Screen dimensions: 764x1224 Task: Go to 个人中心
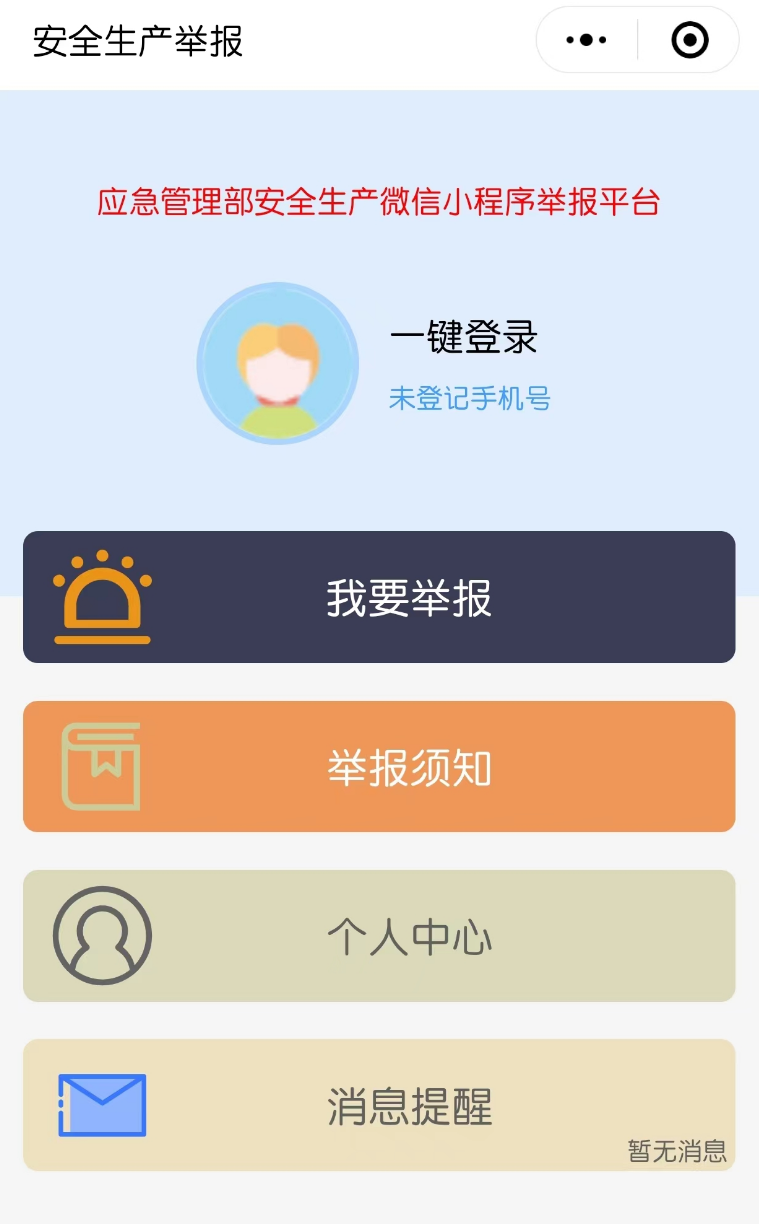point(379,937)
